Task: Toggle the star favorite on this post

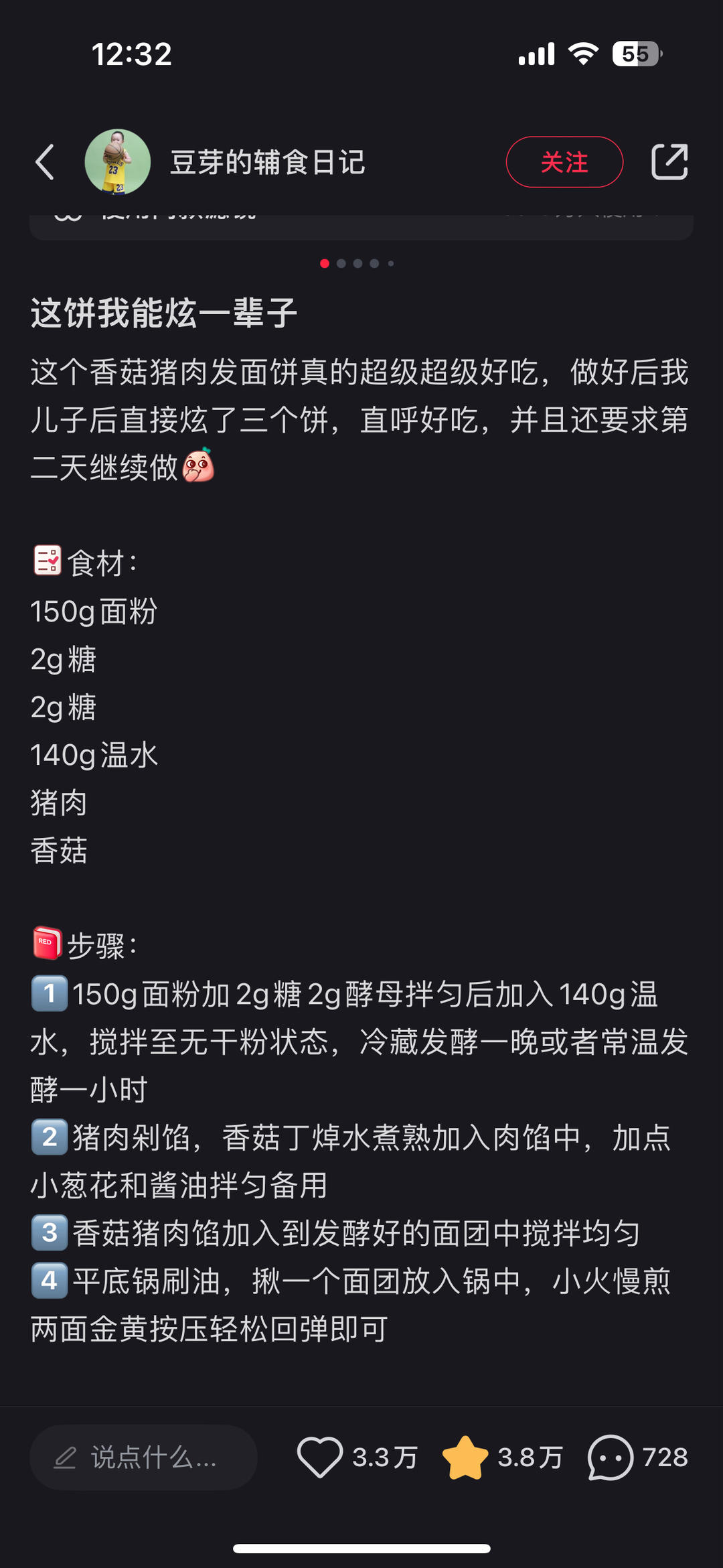Action: (465, 1457)
